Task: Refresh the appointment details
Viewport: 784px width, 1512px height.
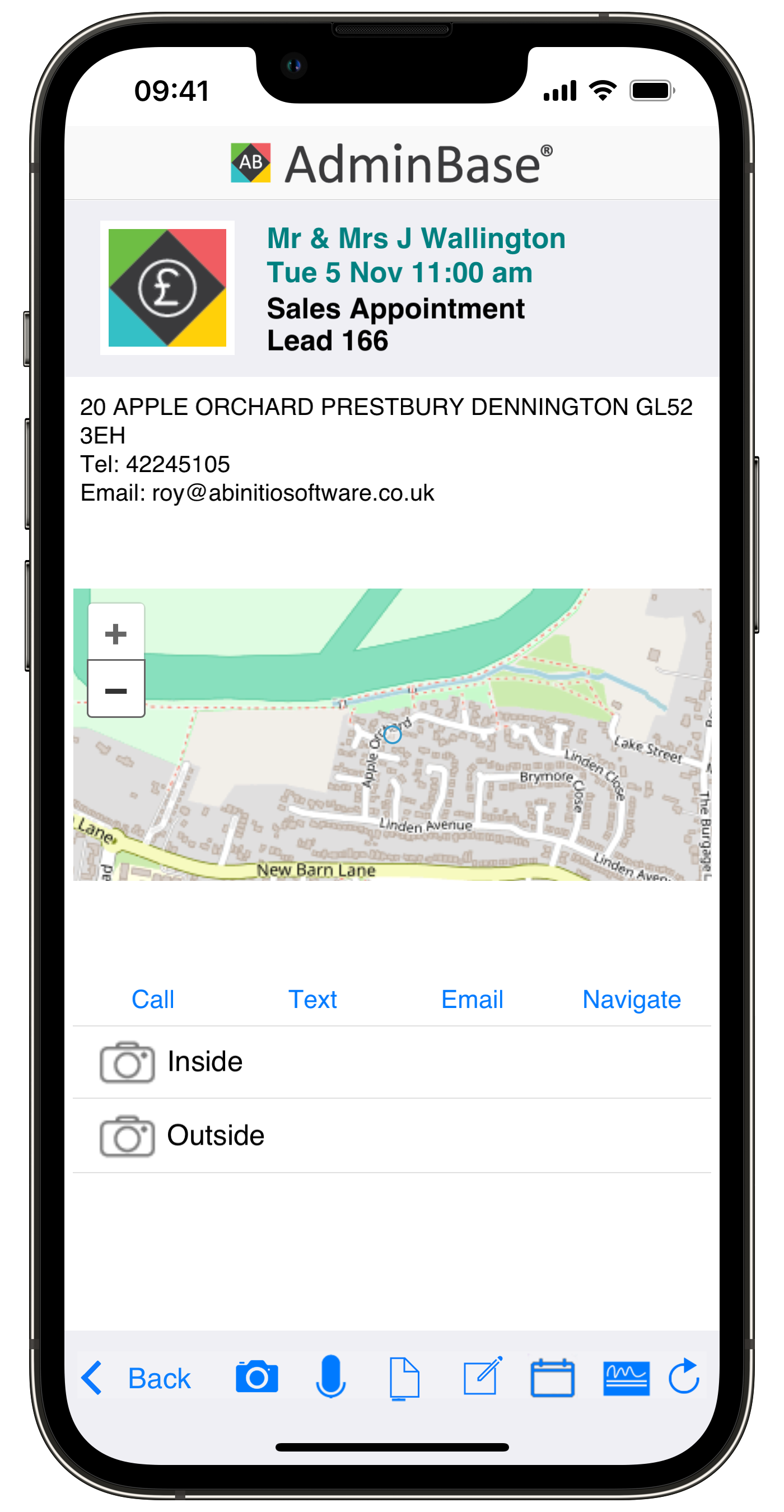Action: tap(684, 1377)
